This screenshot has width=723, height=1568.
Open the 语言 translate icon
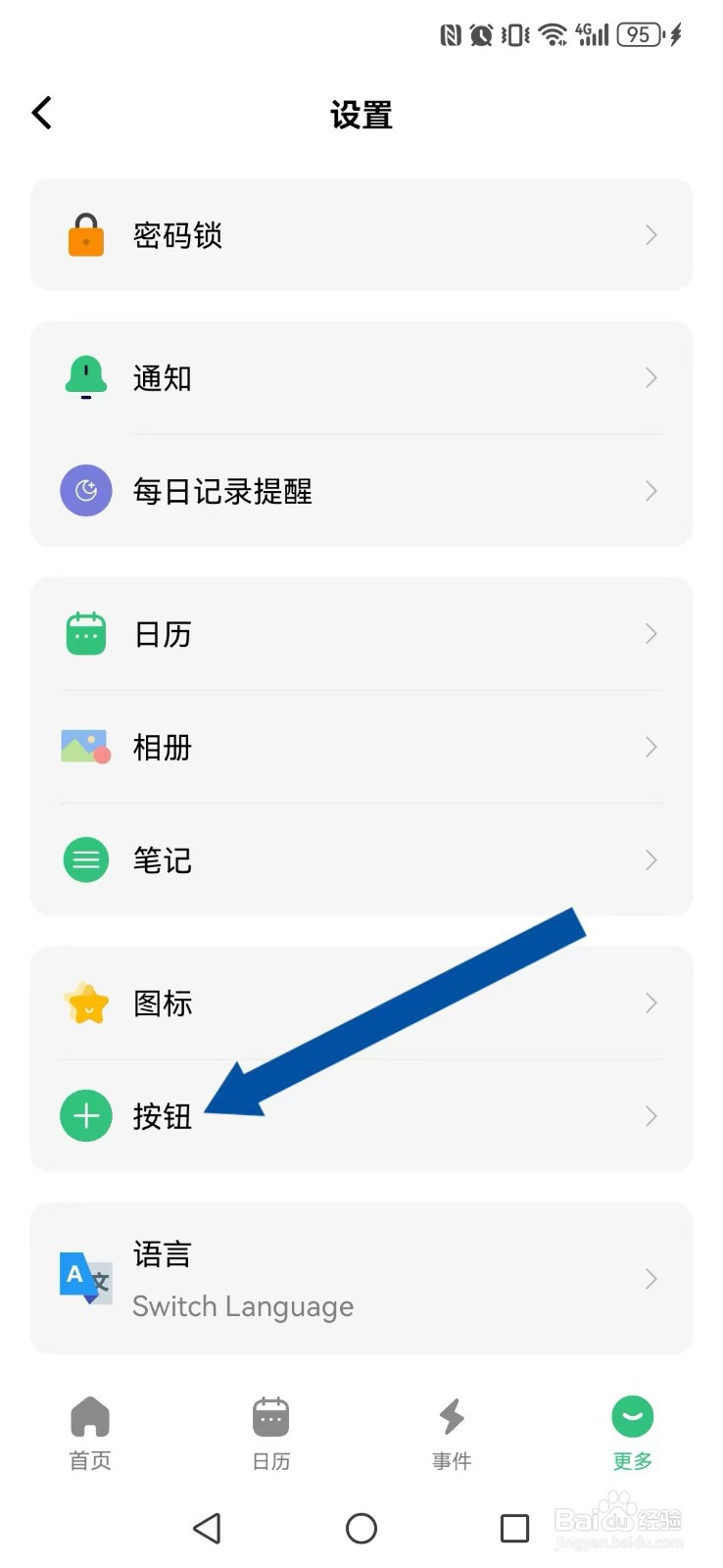coord(86,1277)
